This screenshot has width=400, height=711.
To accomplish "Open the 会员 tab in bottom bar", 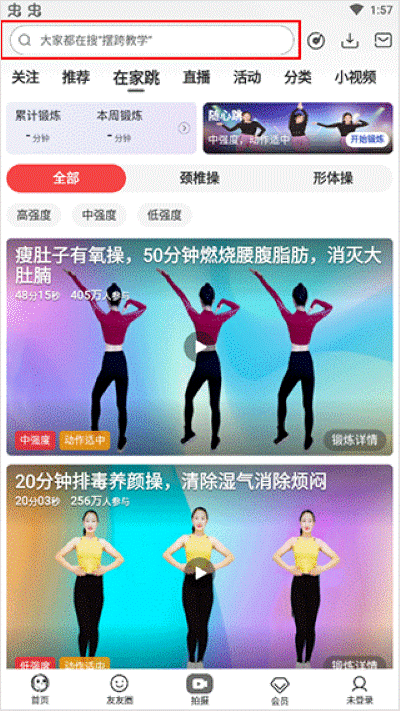I will [280, 690].
